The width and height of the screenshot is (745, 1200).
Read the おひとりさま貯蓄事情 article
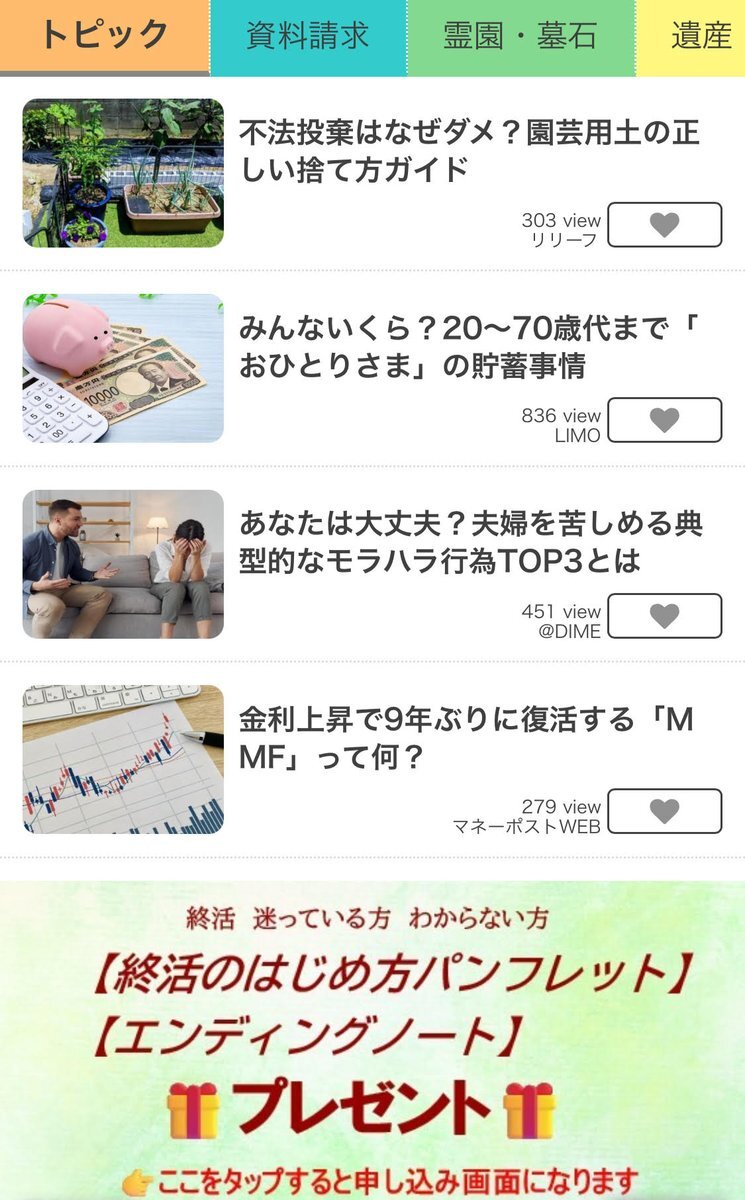tap(468, 346)
